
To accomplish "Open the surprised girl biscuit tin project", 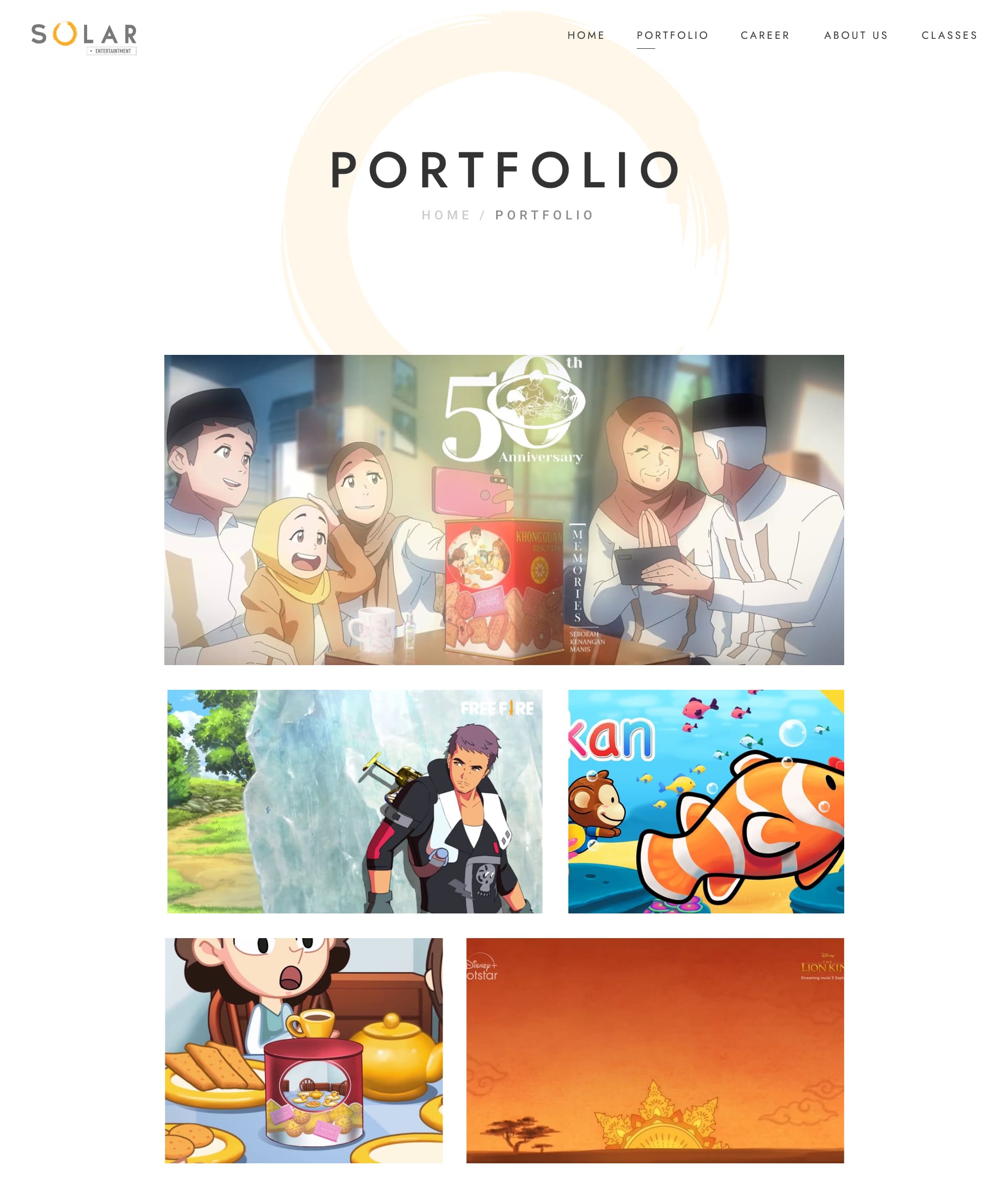I will click(x=303, y=1050).
